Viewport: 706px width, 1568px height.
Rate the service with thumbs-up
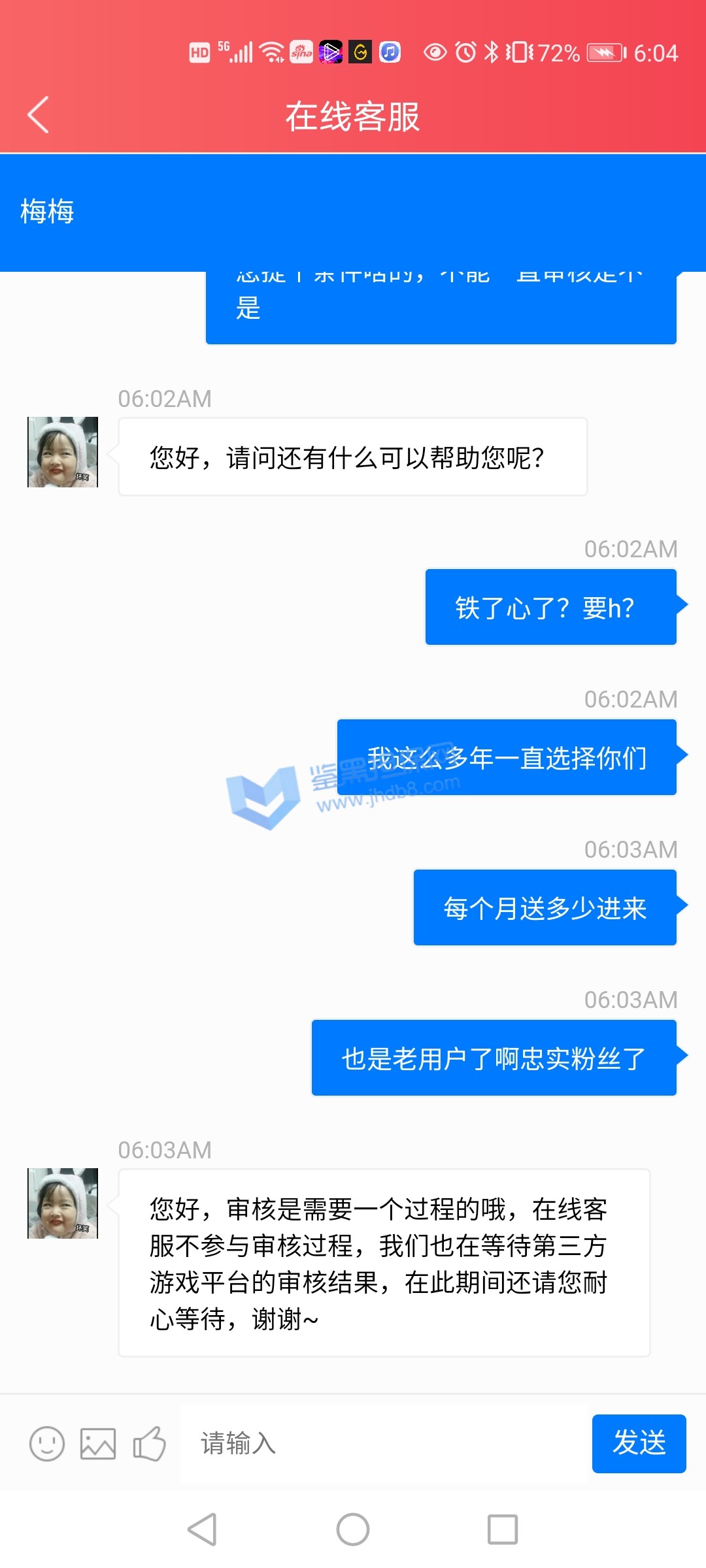[149, 1443]
